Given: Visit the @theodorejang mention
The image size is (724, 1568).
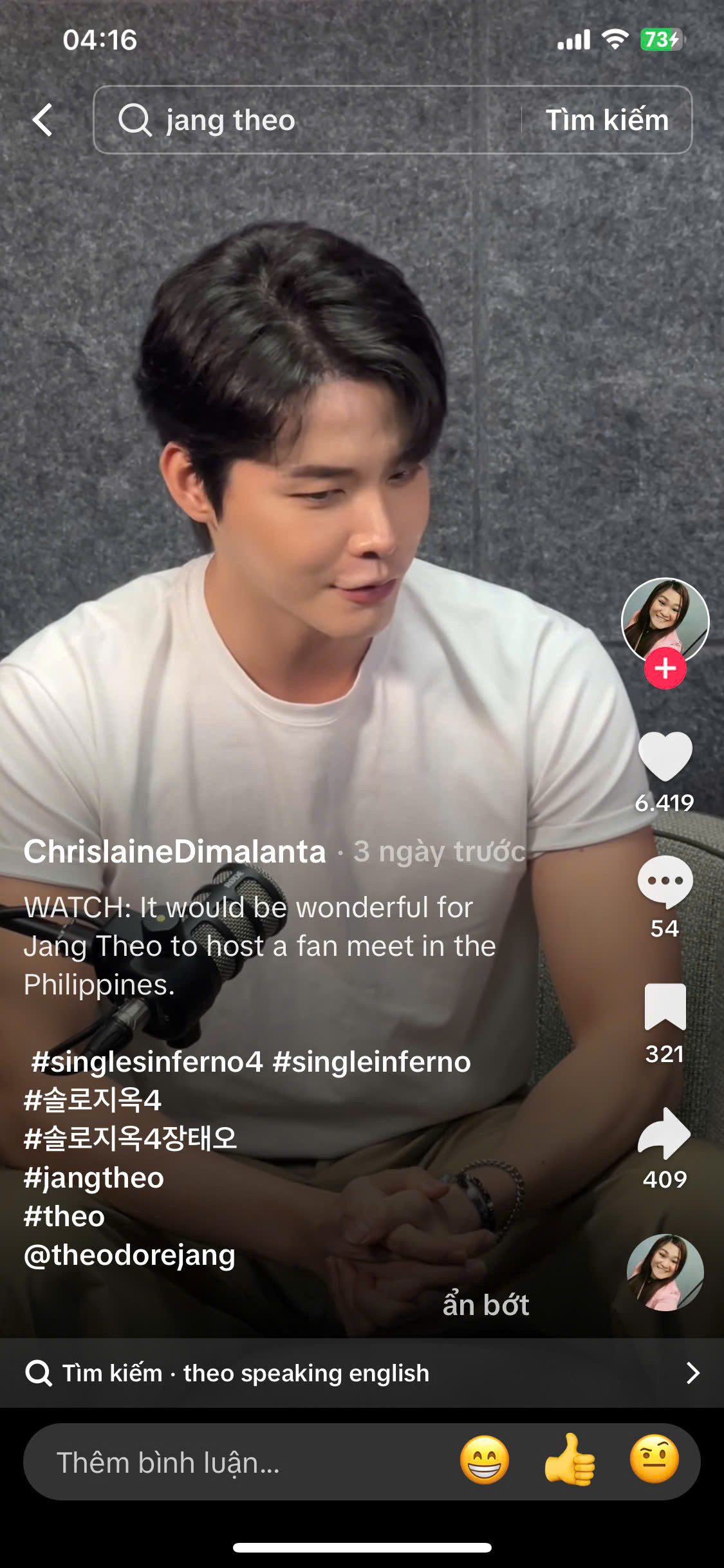Looking at the screenshot, I should pos(129,1255).
